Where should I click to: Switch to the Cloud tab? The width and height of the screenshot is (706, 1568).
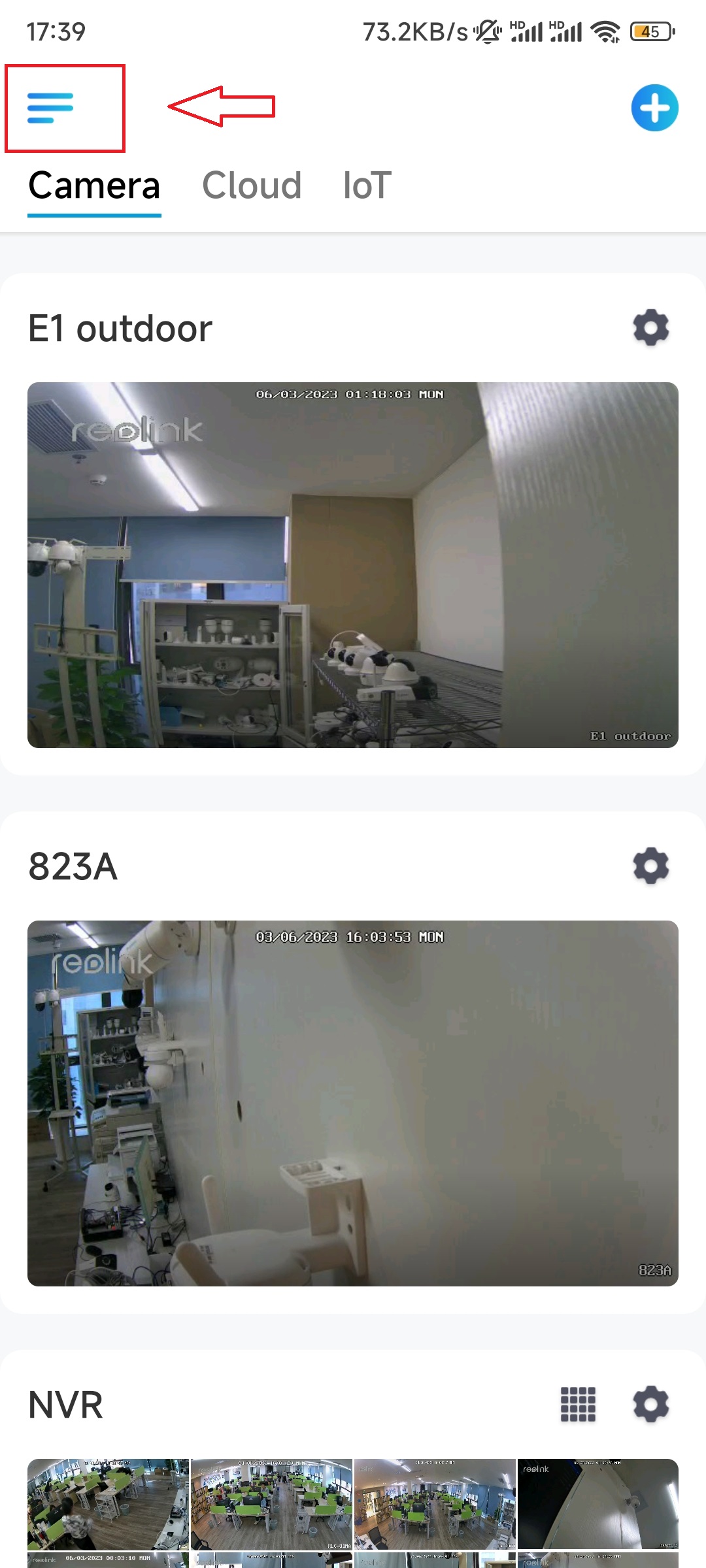coord(252,186)
